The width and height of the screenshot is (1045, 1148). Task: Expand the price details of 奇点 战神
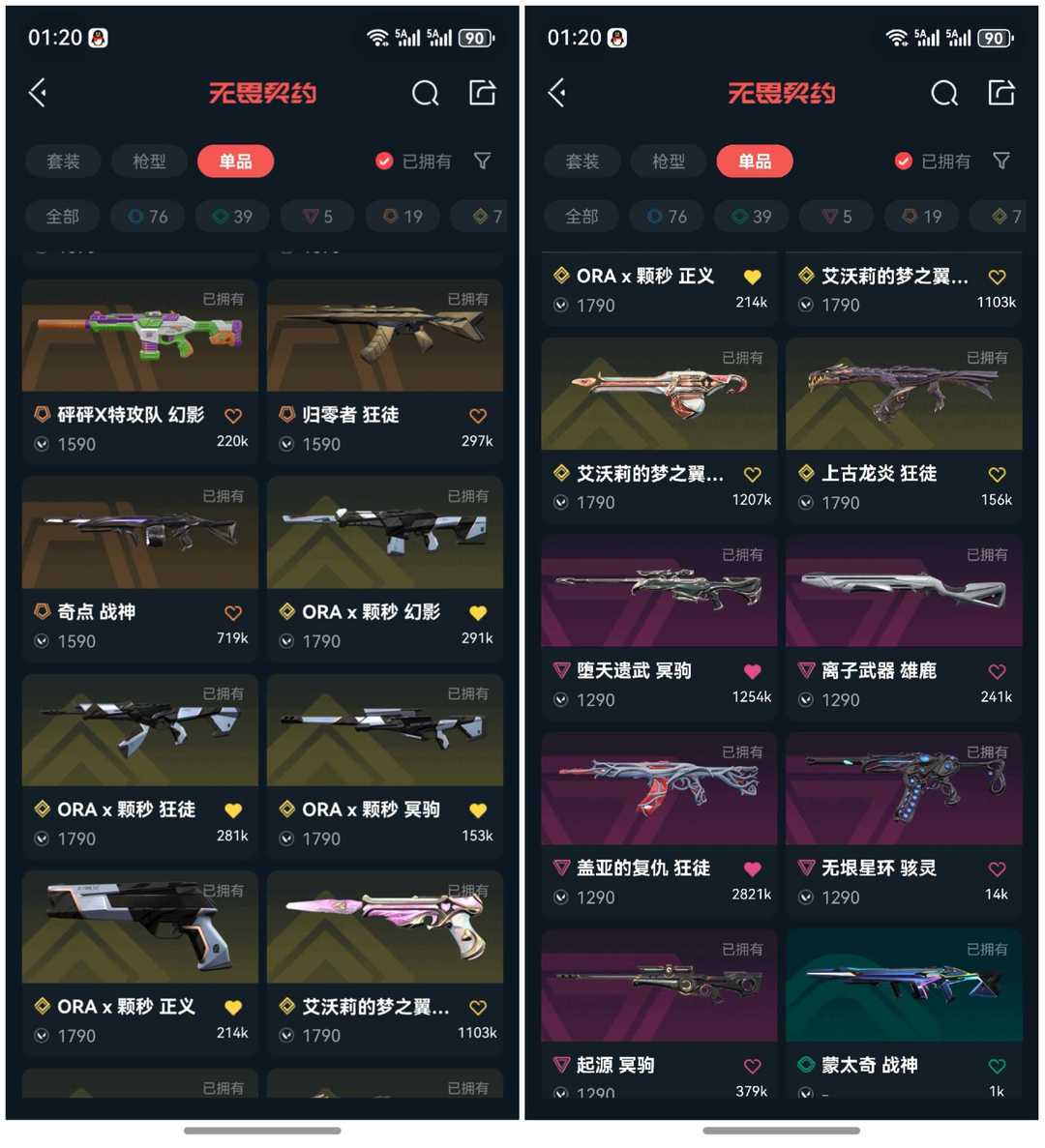pos(40,640)
